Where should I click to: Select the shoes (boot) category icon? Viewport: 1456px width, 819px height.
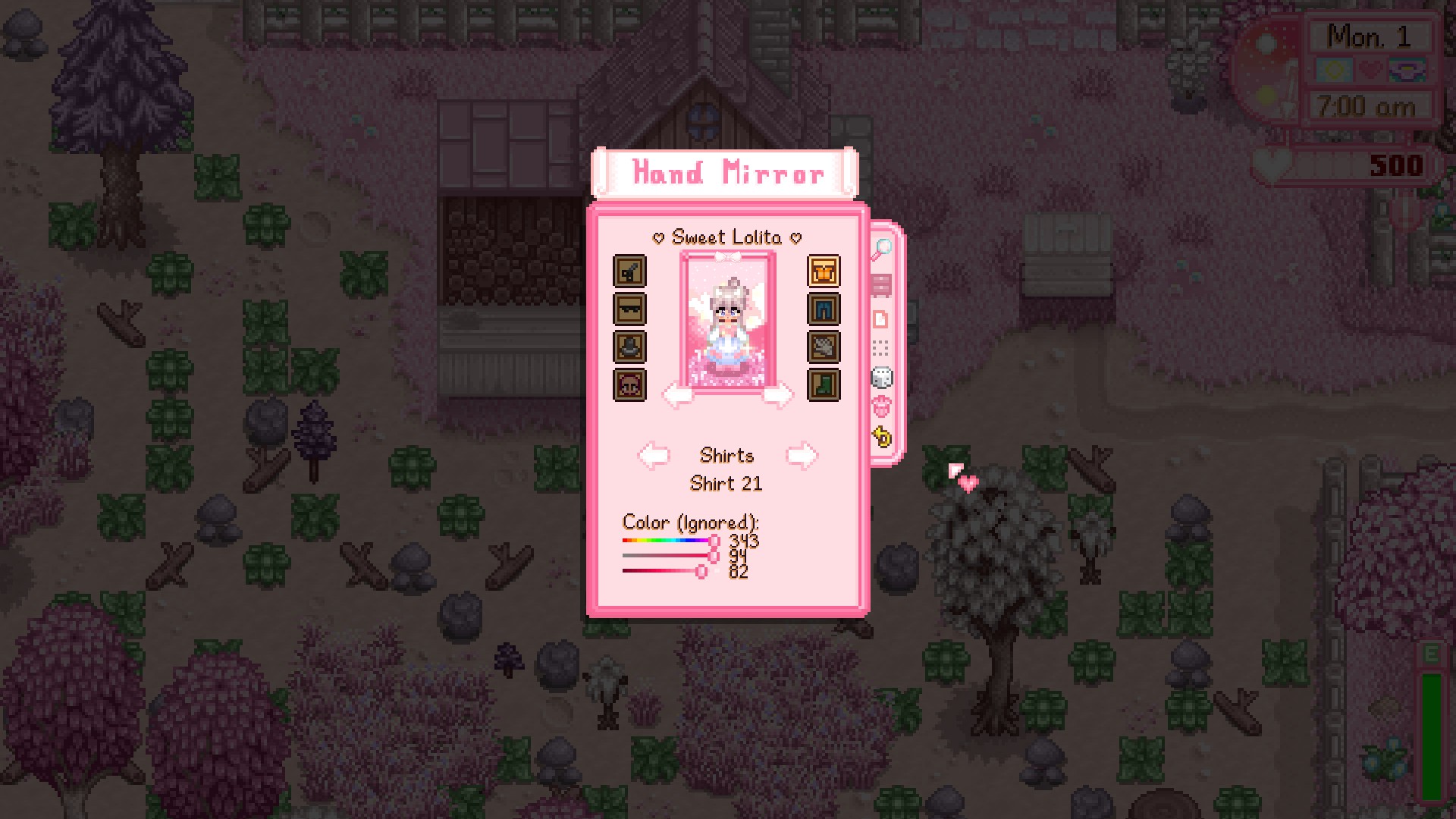pos(824,385)
